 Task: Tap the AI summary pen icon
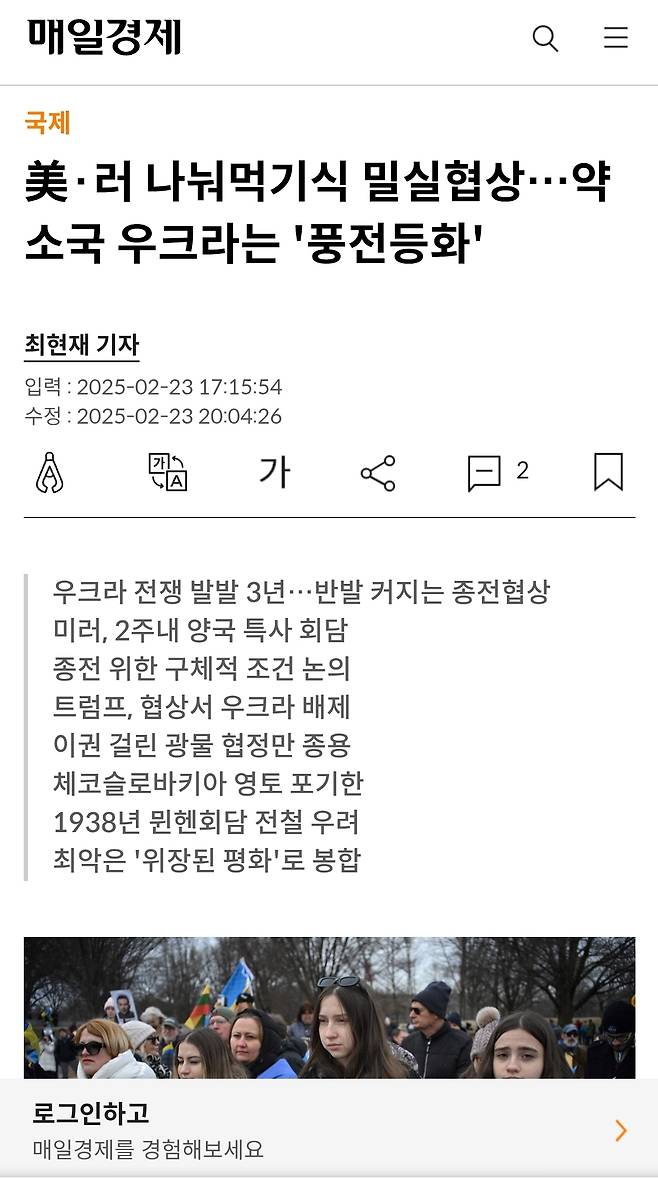49,472
